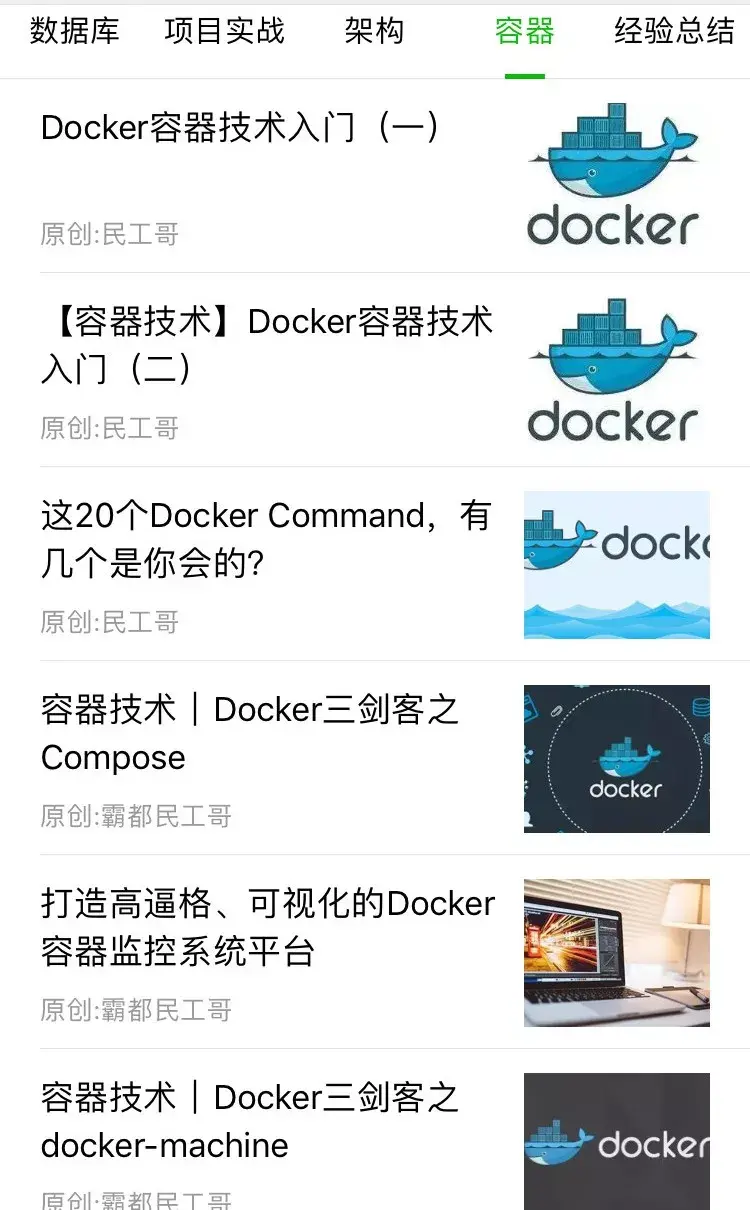Viewport: 750px width, 1210px height.
Task: Tap the 容器 tab
Action: 524,31
